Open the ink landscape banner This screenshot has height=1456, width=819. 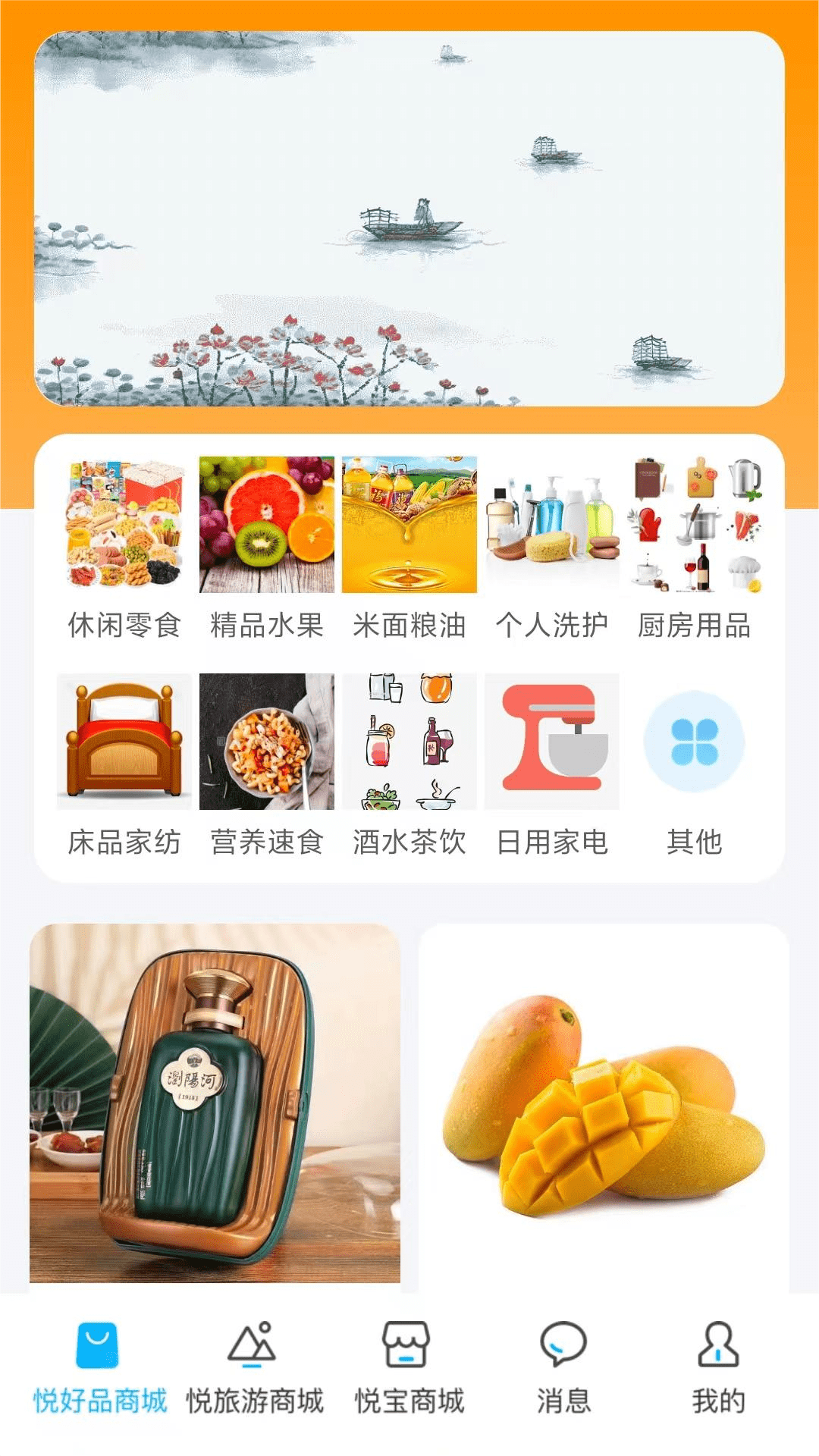[409, 218]
